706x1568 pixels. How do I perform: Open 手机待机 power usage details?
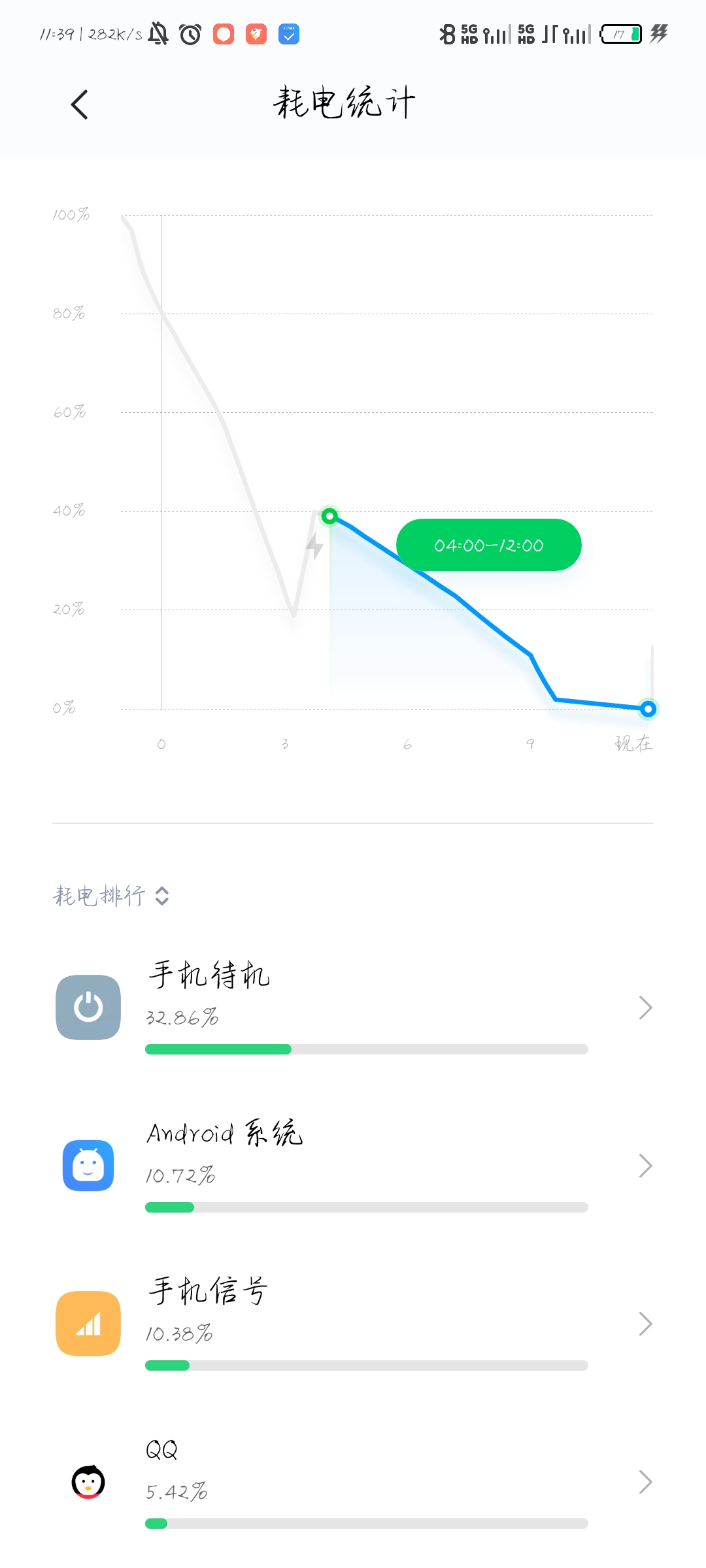(x=353, y=1007)
